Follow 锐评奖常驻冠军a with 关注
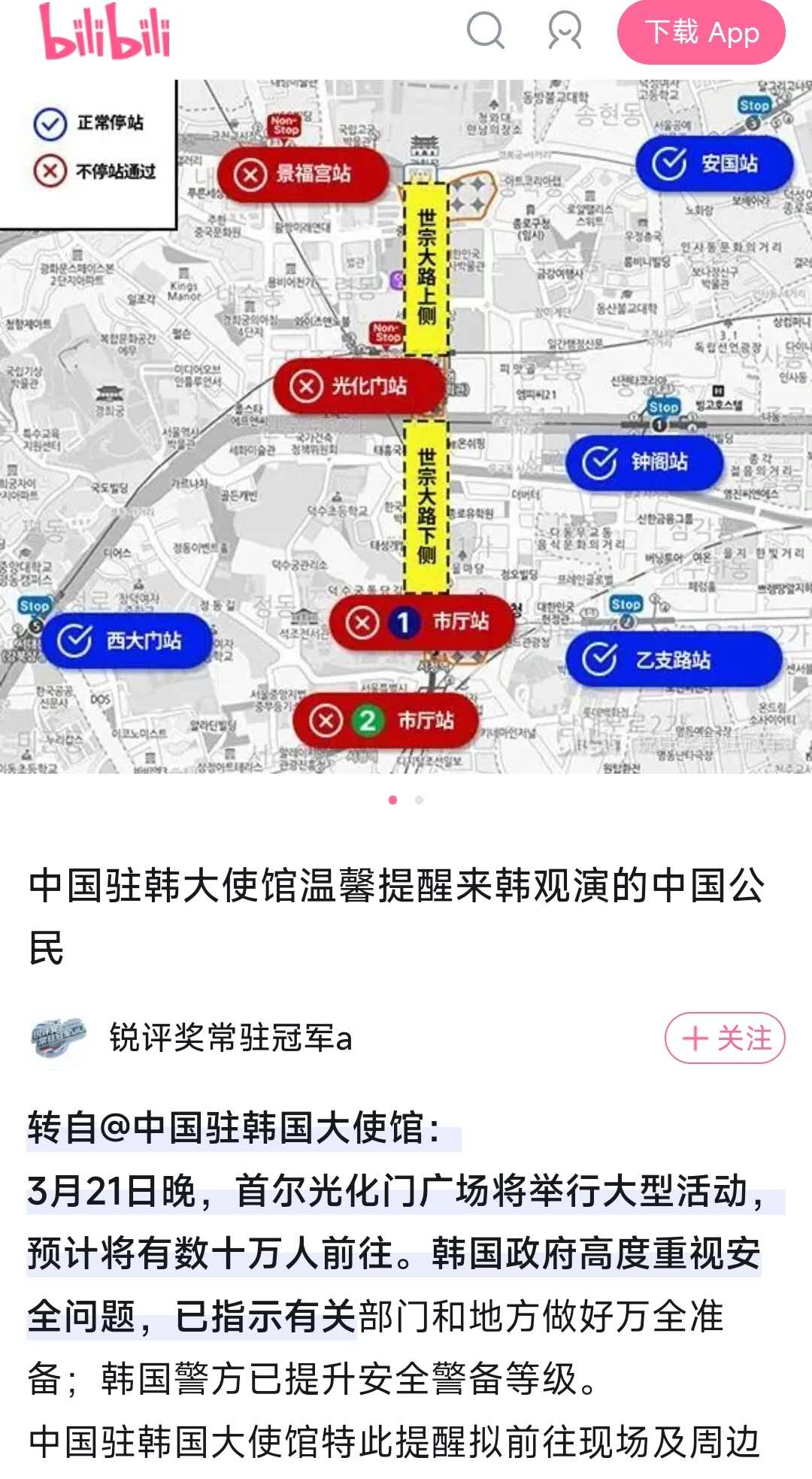 pyautogui.click(x=725, y=1038)
